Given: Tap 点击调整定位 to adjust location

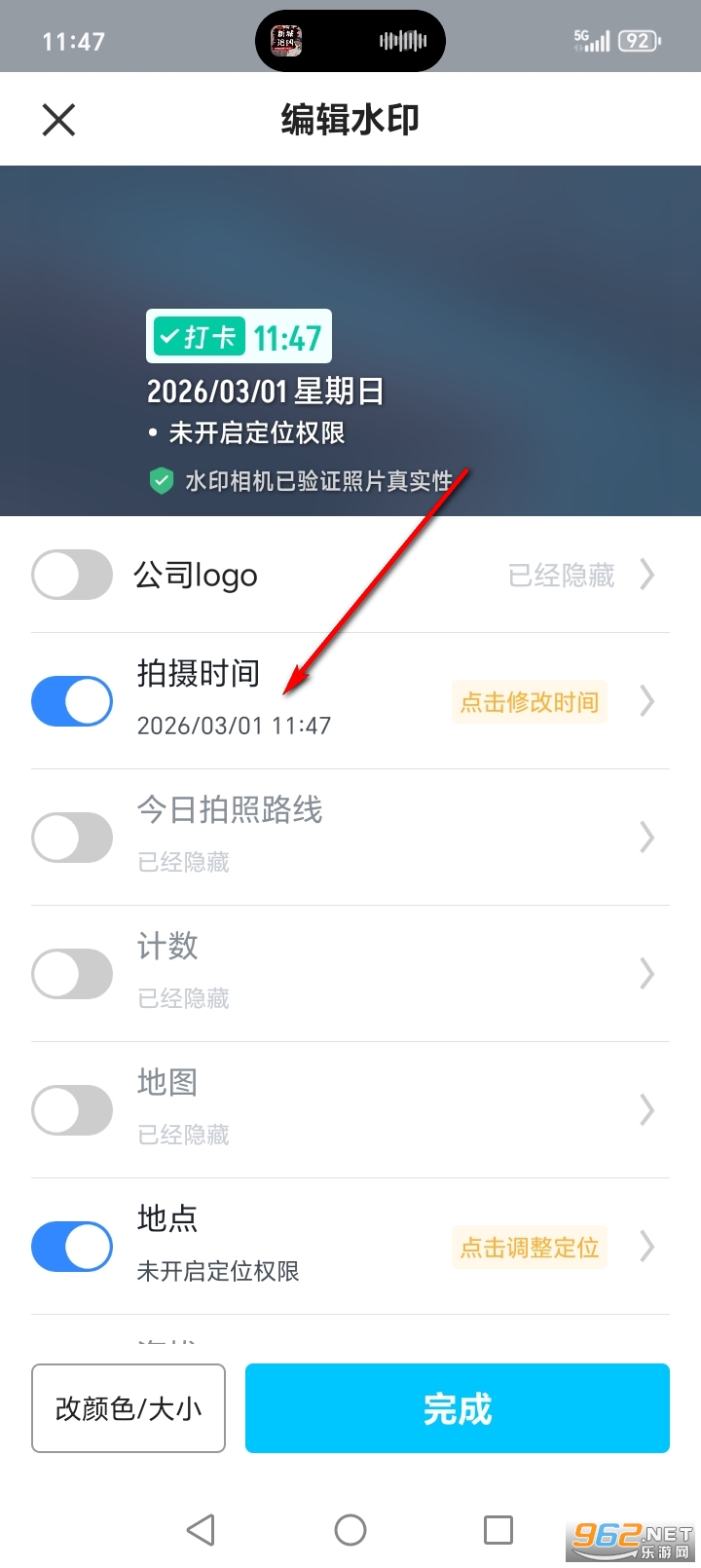Looking at the screenshot, I should point(529,1247).
